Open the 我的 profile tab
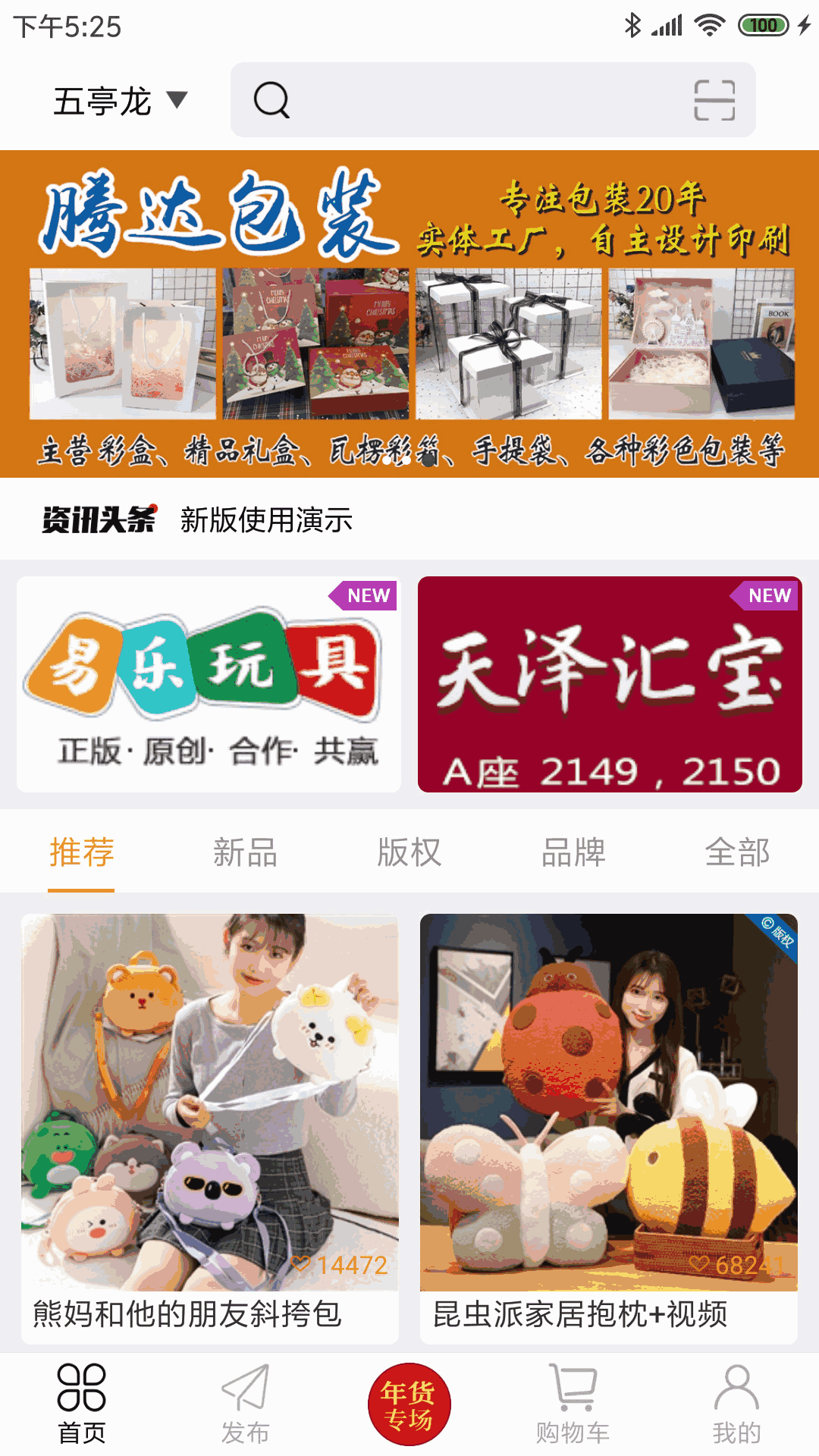Image resolution: width=819 pixels, height=1456 pixels. pos(736,1404)
